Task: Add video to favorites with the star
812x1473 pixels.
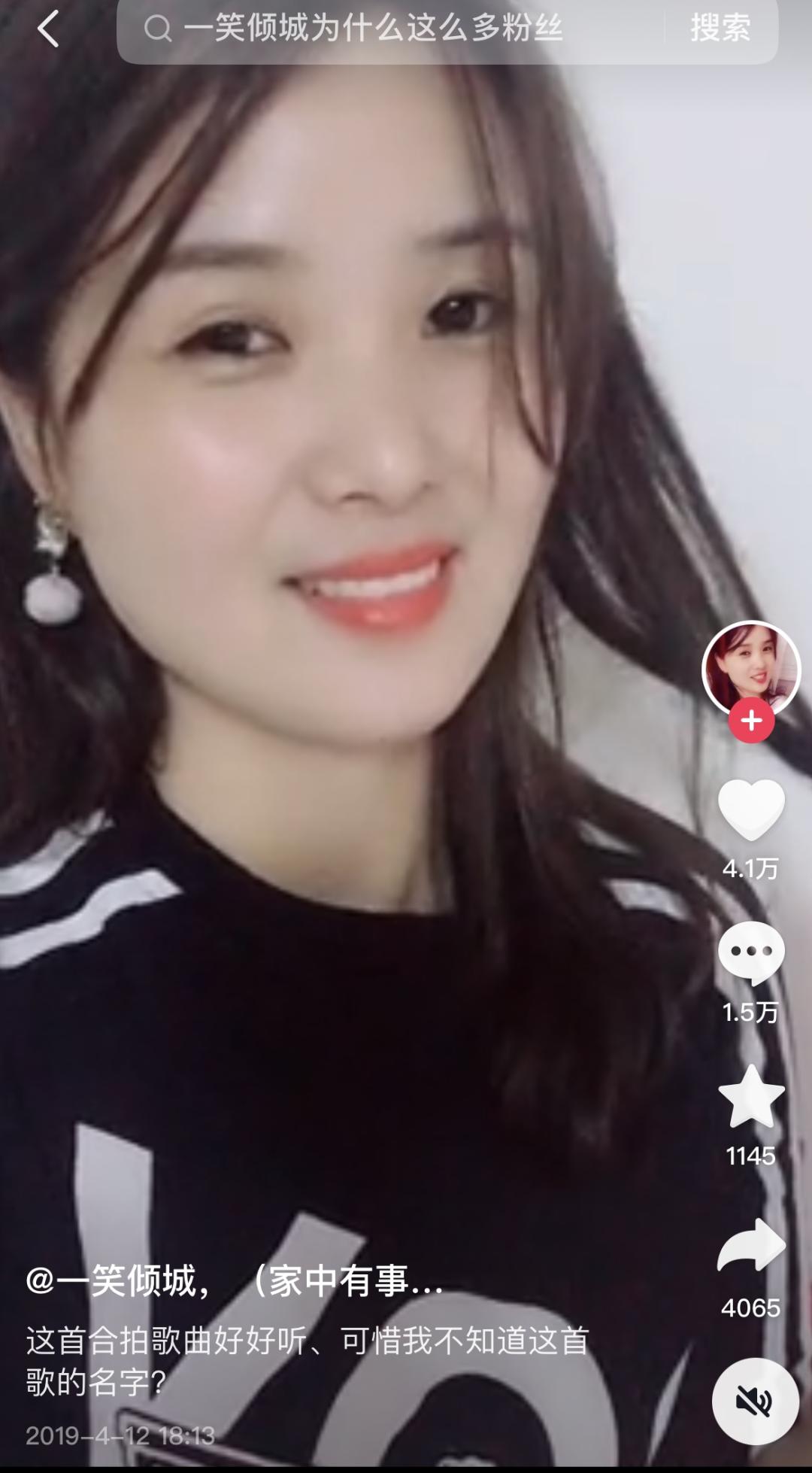Action: coord(751,1096)
